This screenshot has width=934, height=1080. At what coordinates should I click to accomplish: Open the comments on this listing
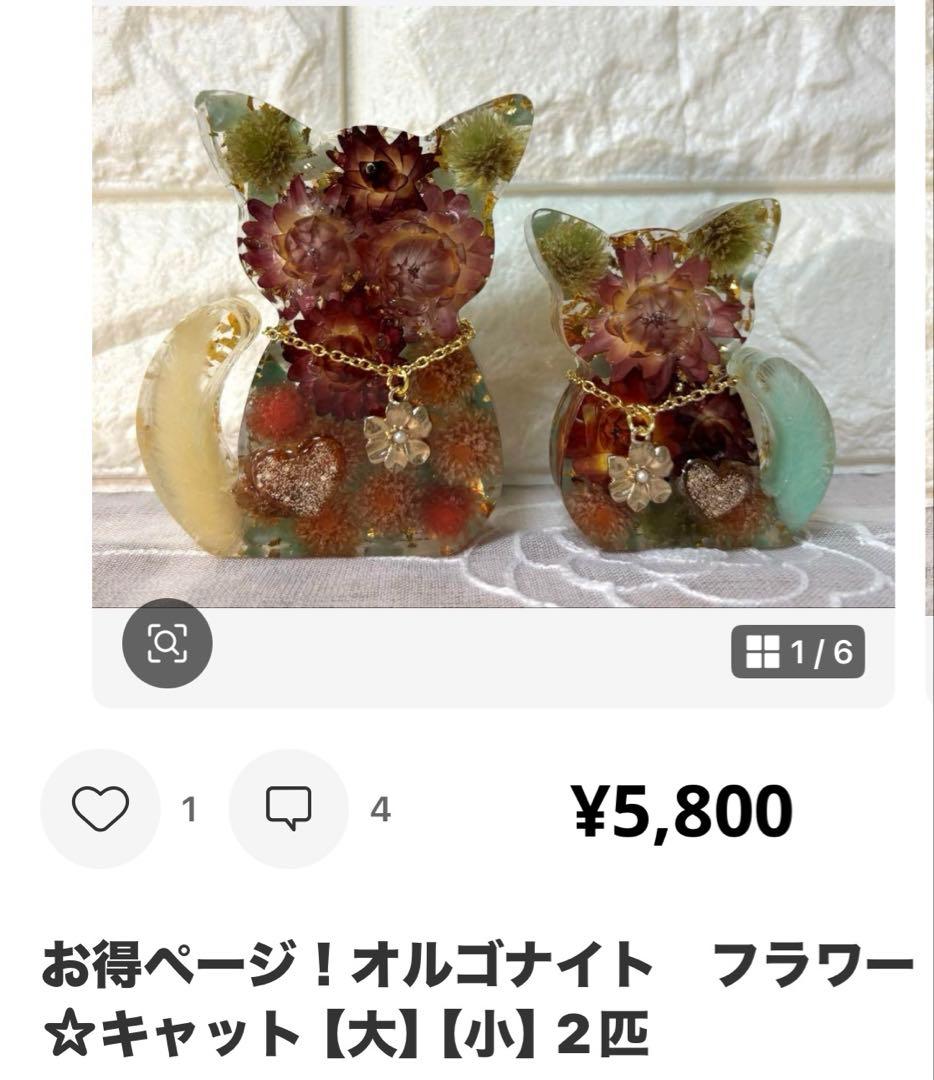(x=288, y=808)
